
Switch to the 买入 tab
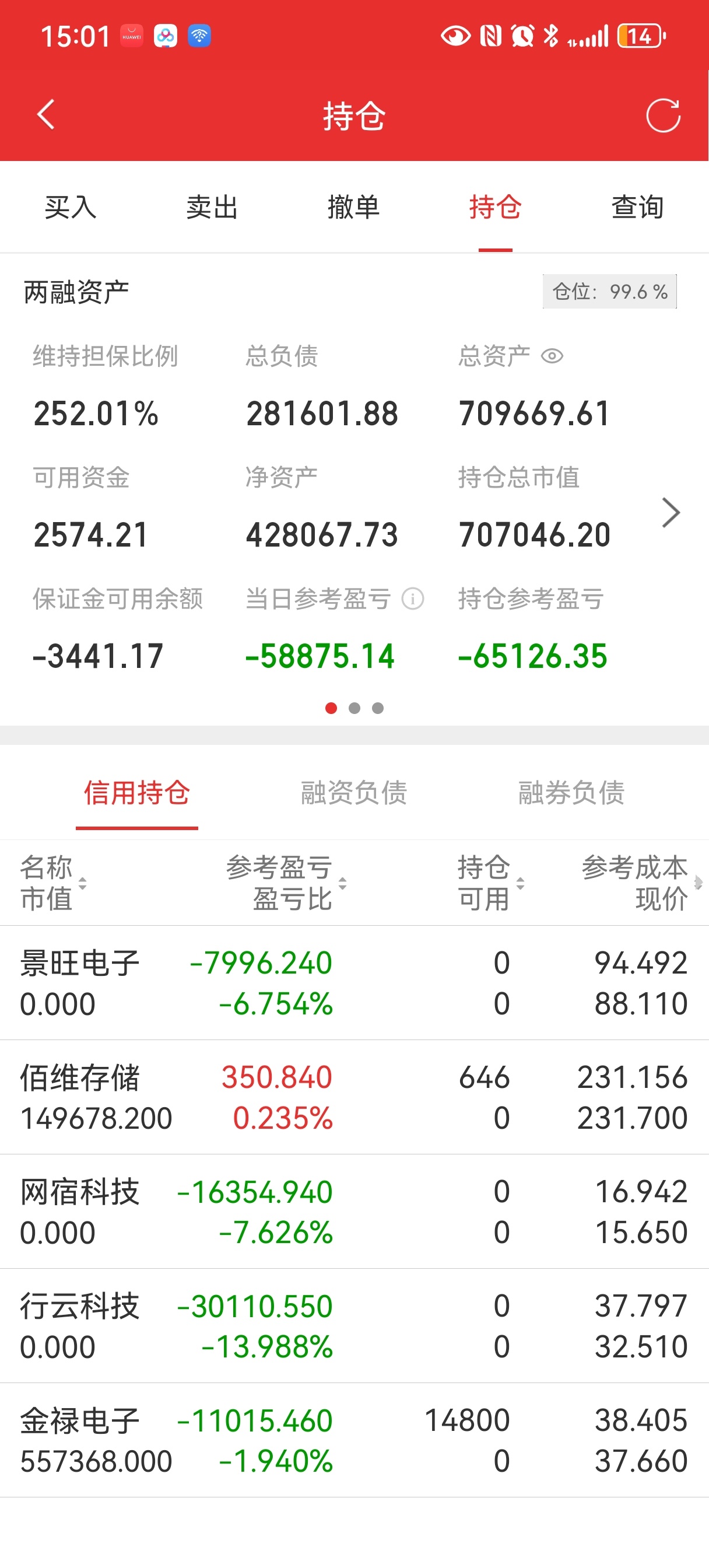(x=71, y=207)
